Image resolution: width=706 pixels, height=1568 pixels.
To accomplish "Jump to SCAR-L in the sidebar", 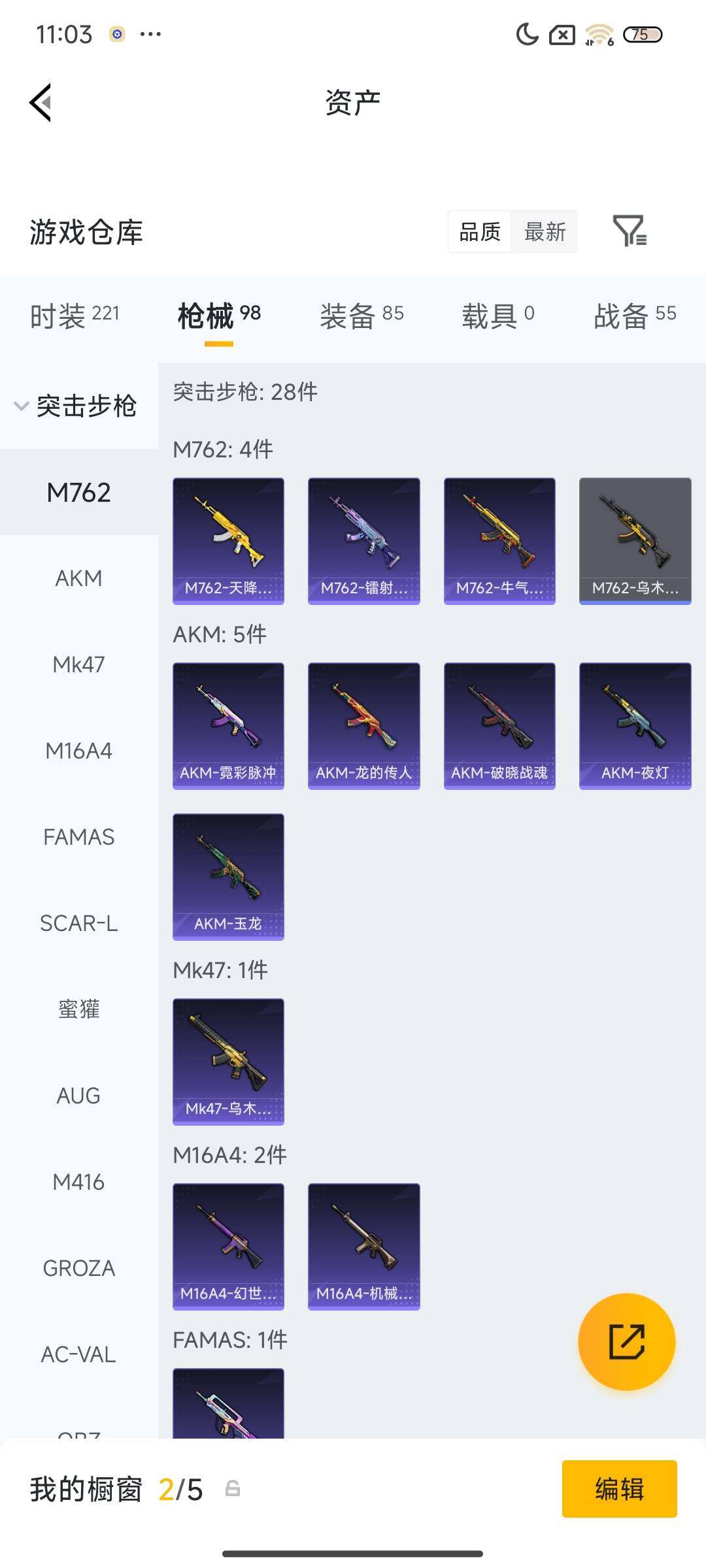I will coord(78,923).
